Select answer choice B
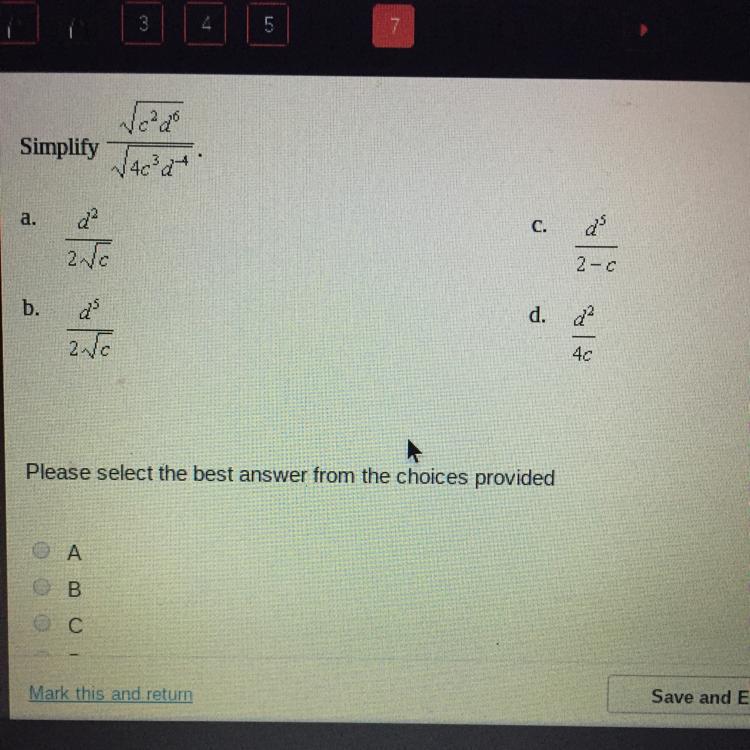 click(x=42, y=586)
